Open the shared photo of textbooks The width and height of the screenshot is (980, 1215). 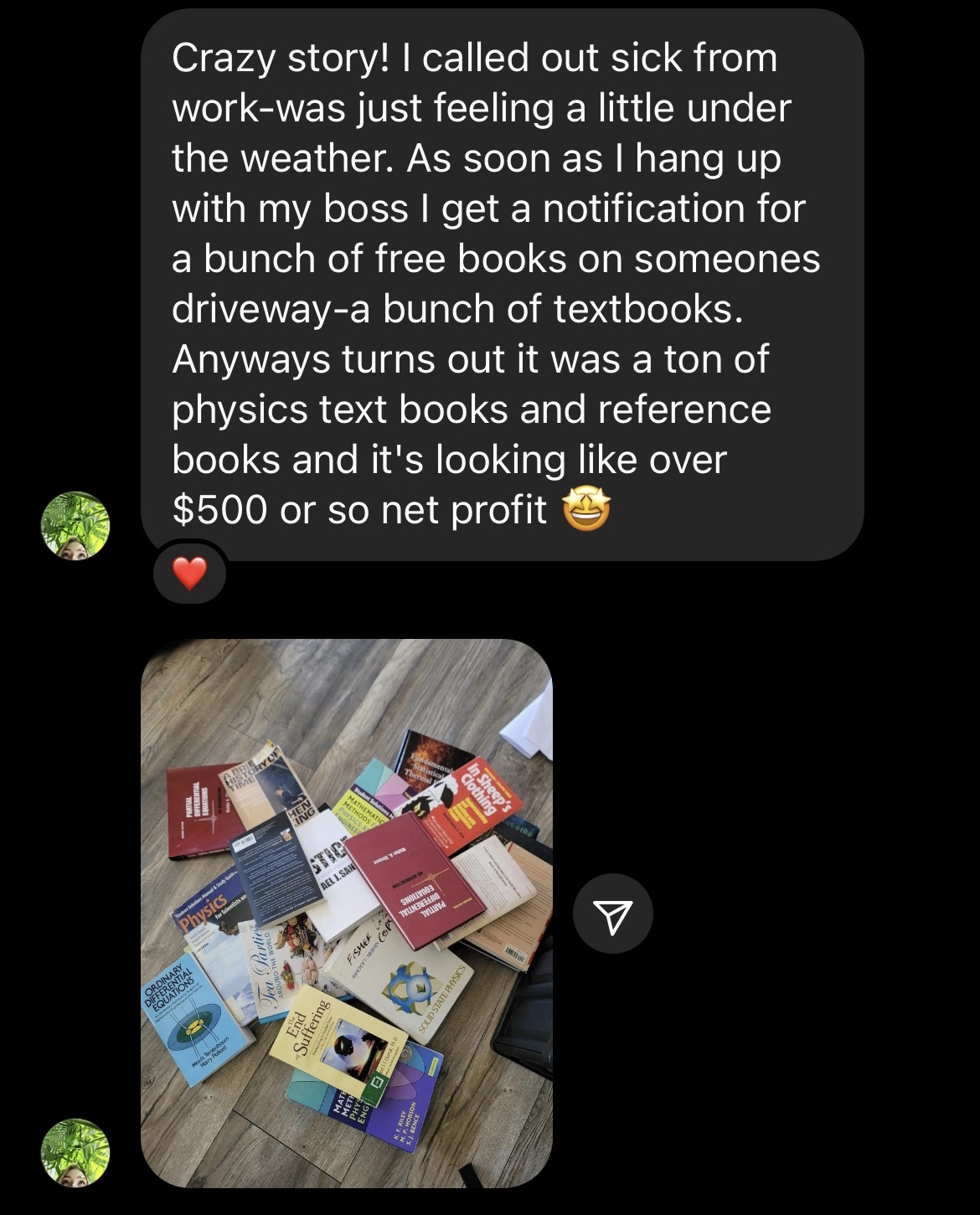pos(346,913)
